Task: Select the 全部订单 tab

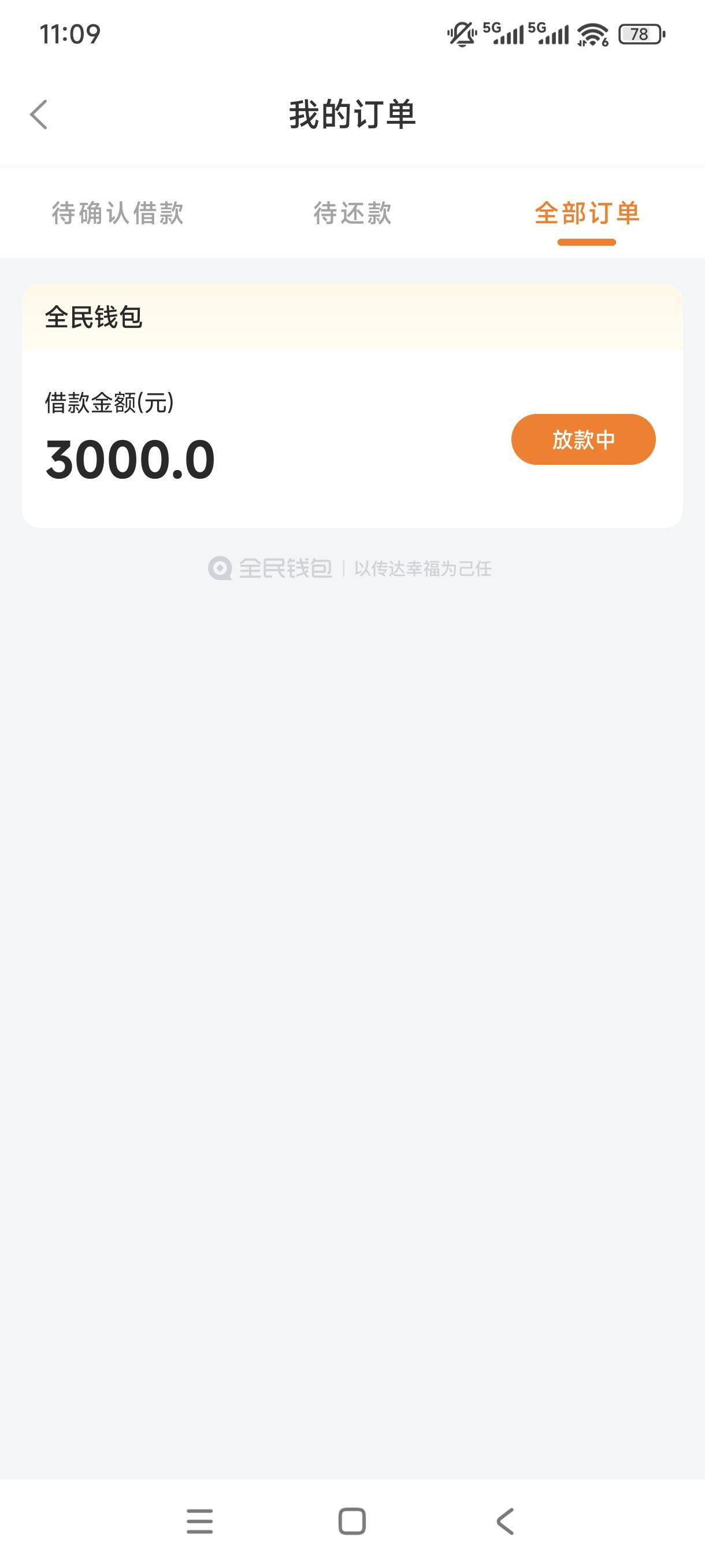Action: 587,213
